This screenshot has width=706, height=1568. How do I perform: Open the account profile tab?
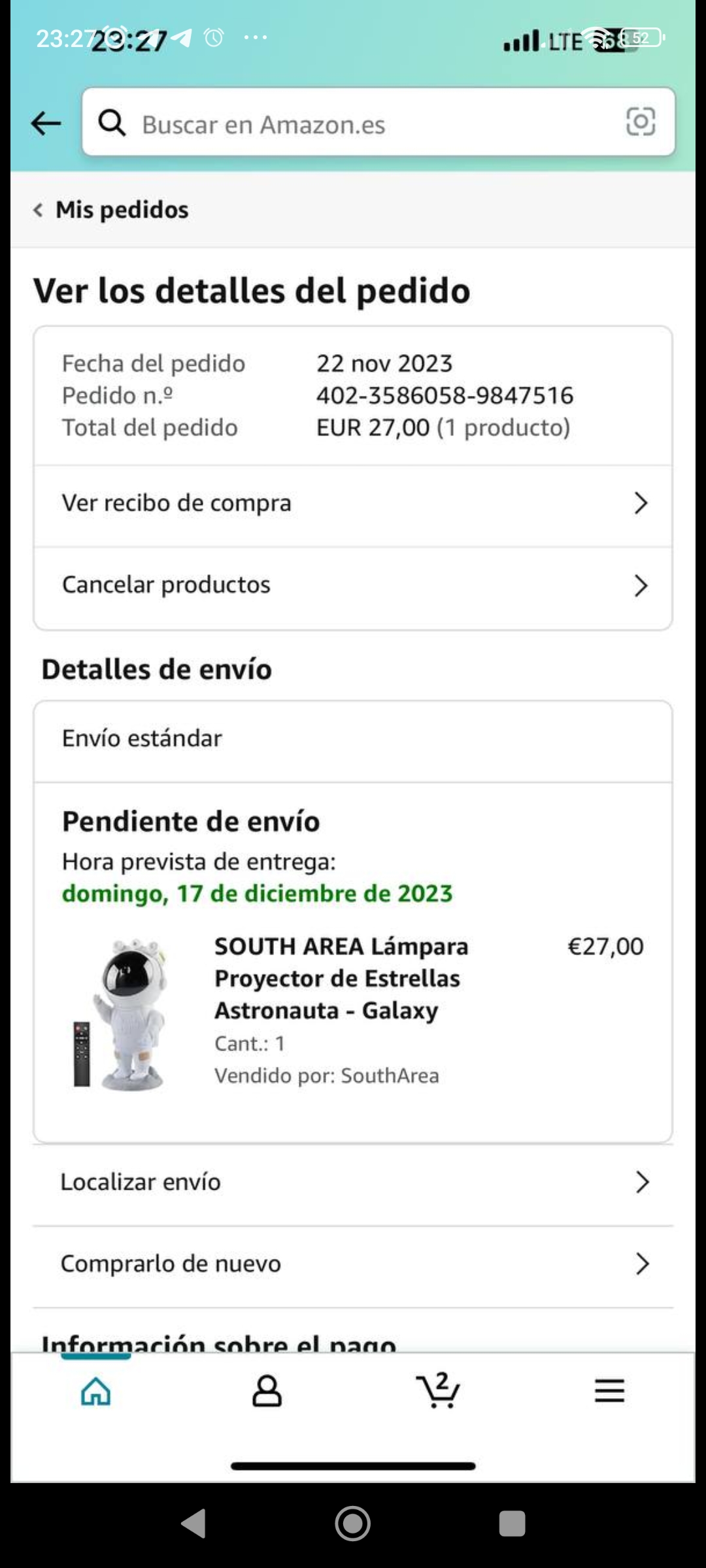pos(267,1390)
